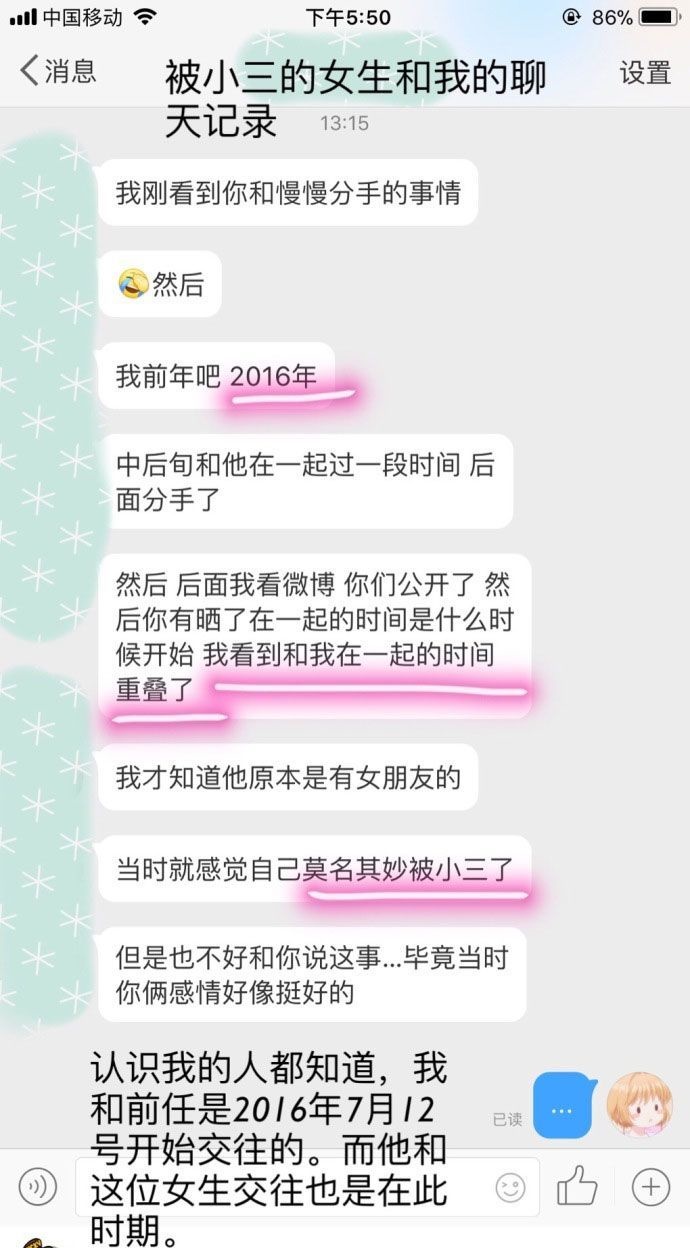Viewport: 690px width, 1248px height.
Task: Open the emoji smiley picker
Action: [510, 1187]
